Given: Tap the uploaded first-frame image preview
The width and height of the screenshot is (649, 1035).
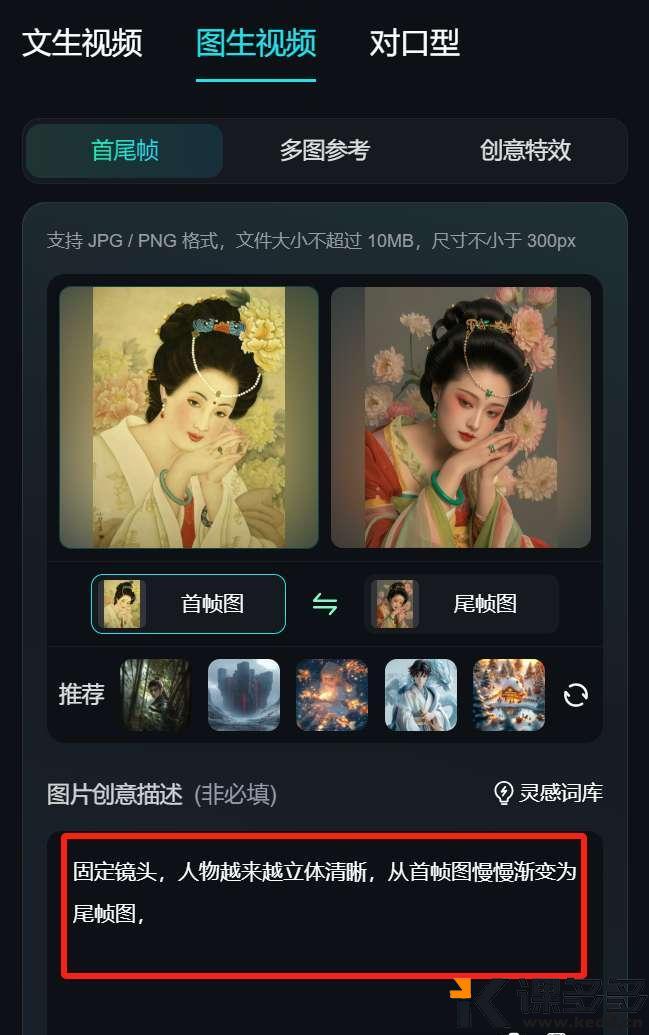Looking at the screenshot, I should (x=189, y=417).
